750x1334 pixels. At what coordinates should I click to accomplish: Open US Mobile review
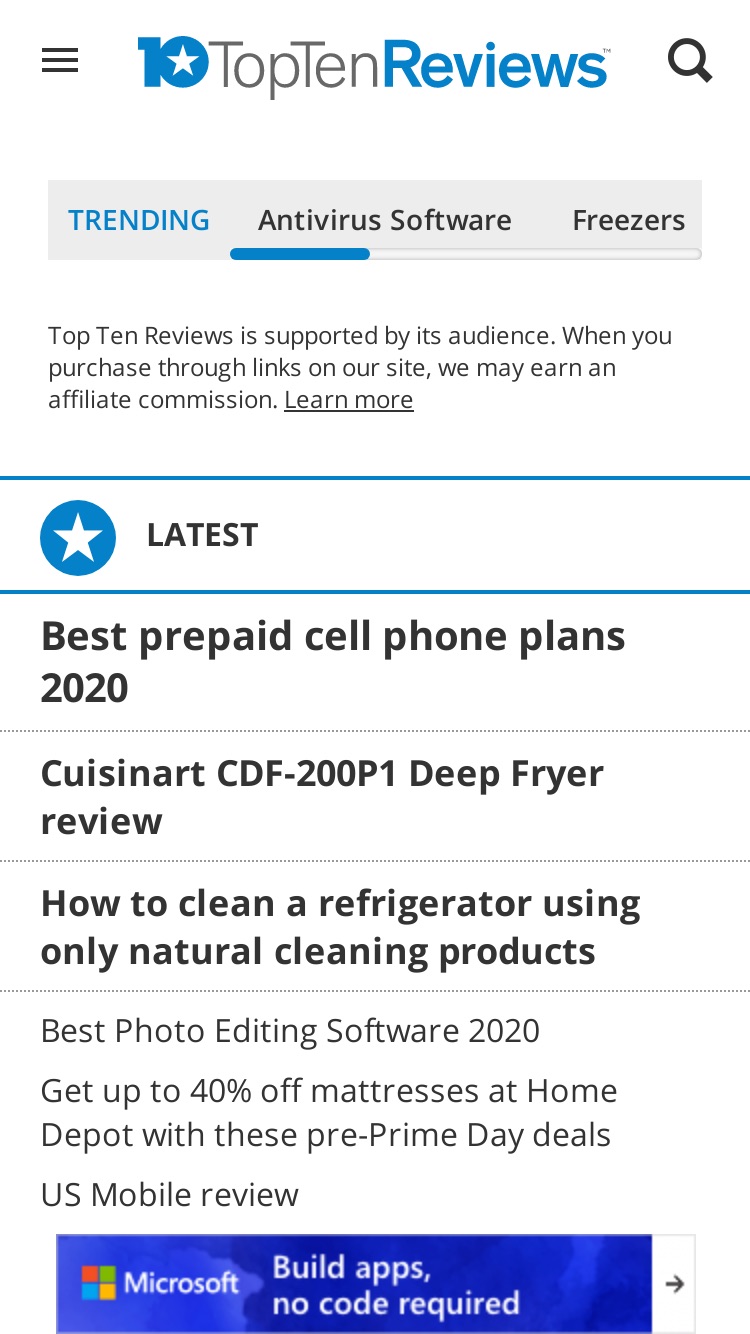click(169, 1195)
